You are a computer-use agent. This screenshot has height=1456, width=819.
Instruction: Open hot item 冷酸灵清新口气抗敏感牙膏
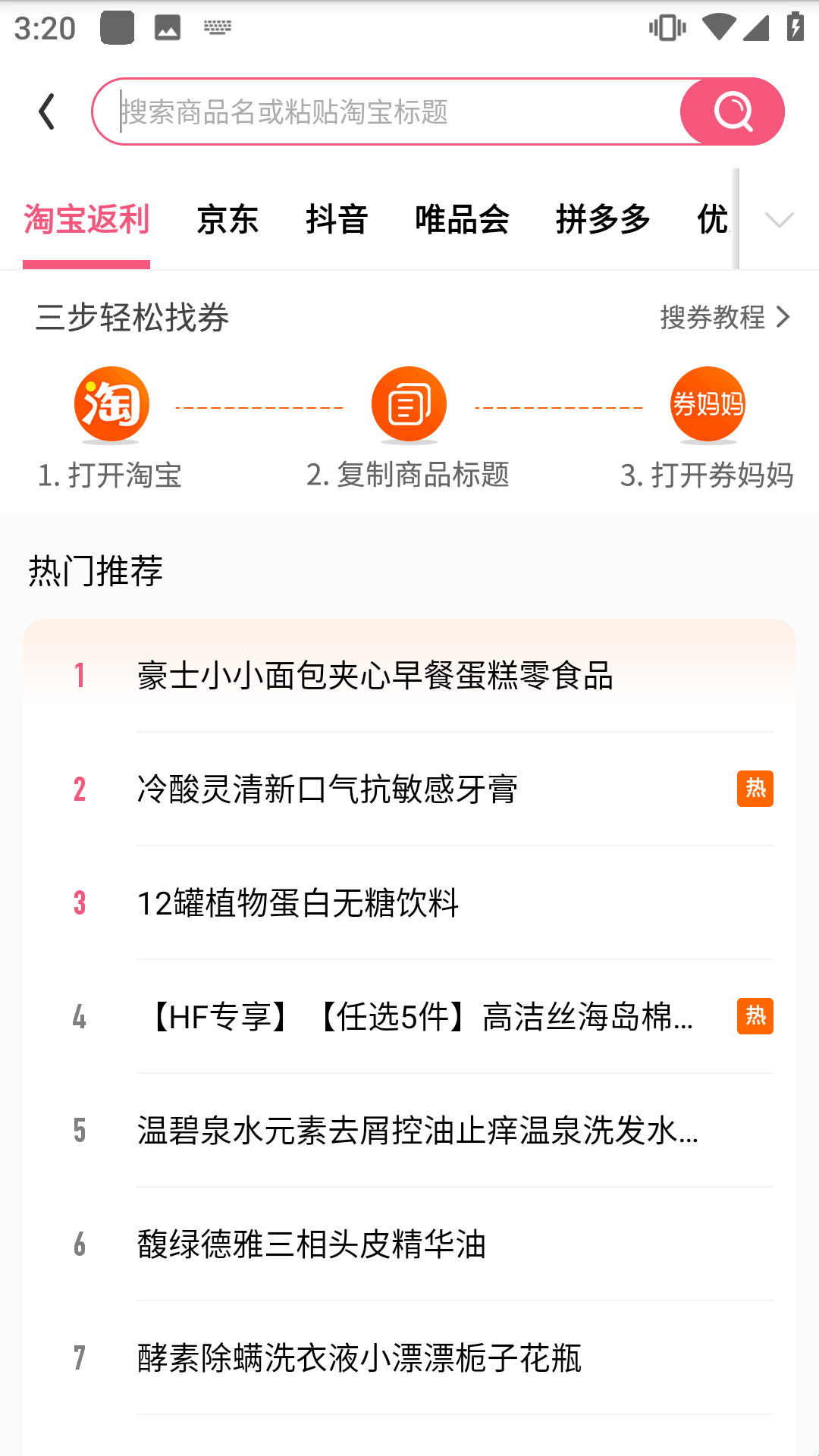tap(409, 789)
